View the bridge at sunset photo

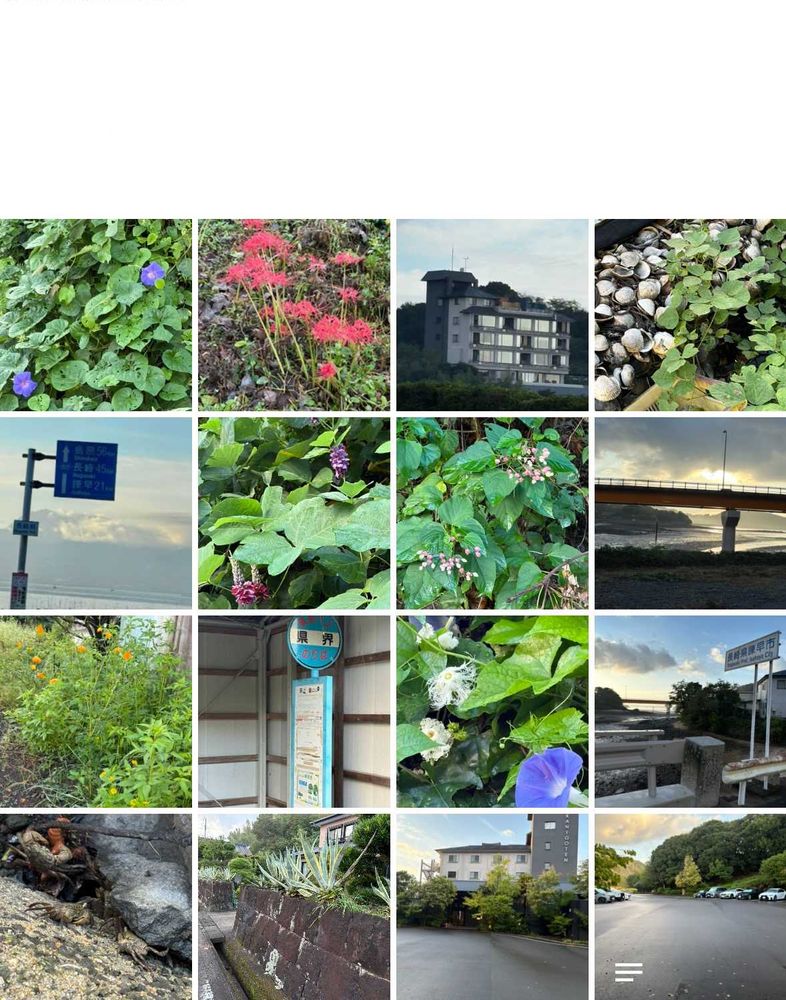click(690, 513)
